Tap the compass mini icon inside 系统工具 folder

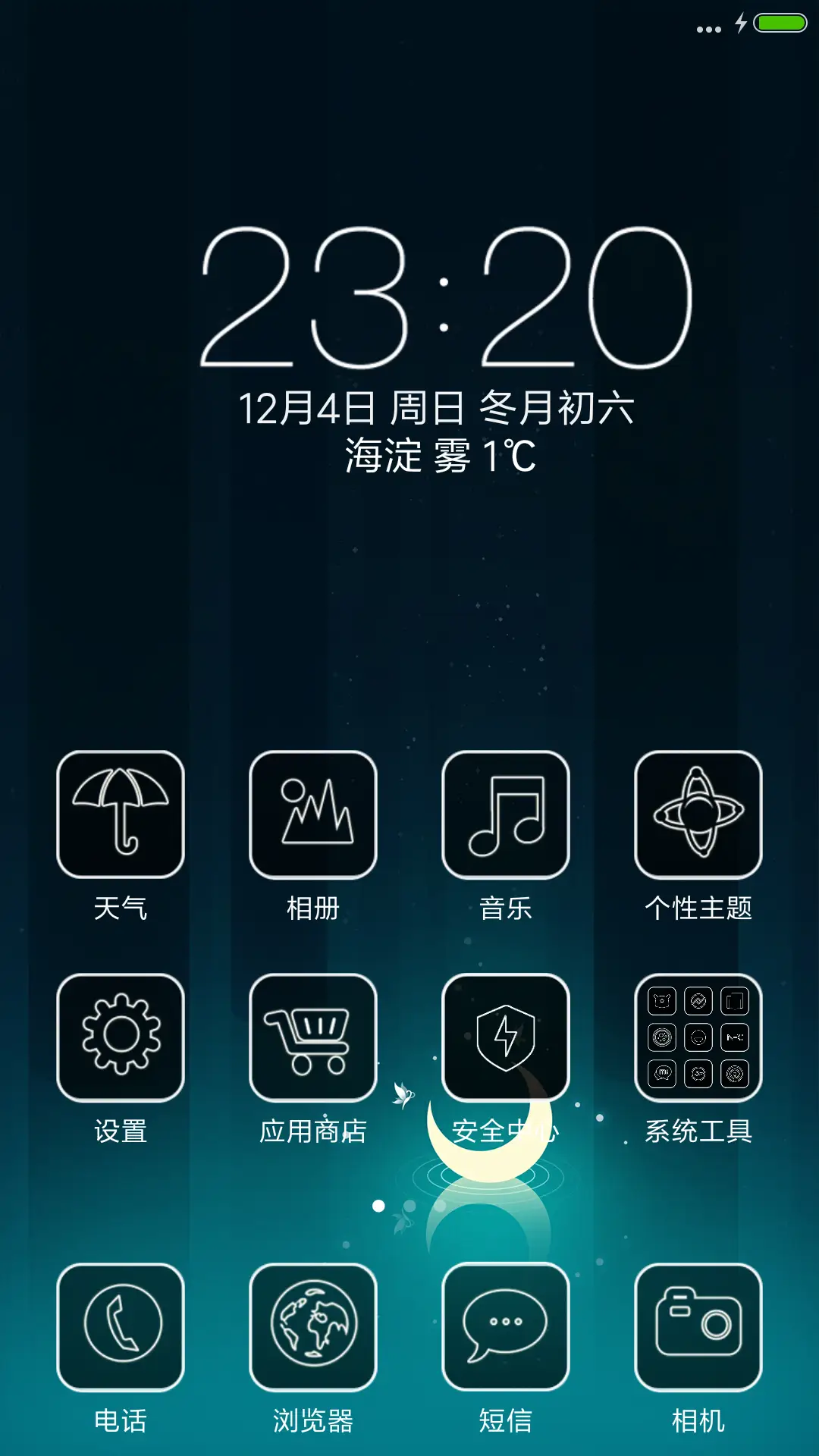click(663, 1037)
